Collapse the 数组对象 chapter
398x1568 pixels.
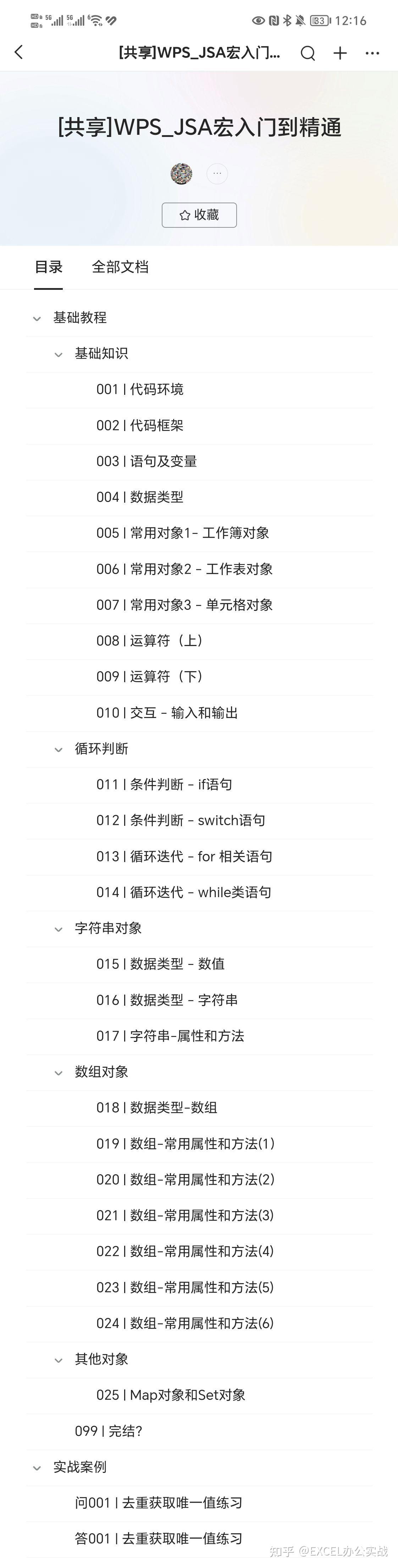[59, 1072]
